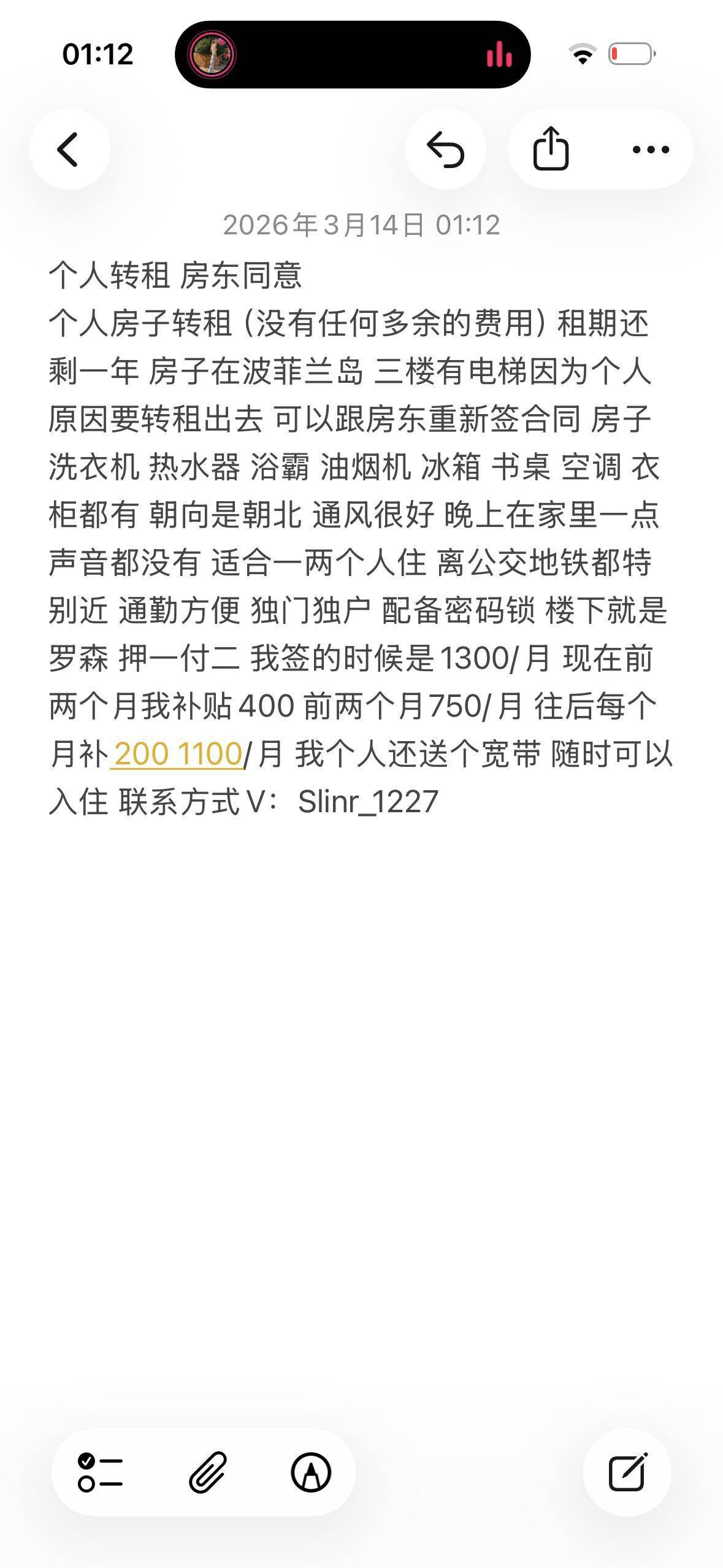Add a checklist to the note

(x=101, y=1472)
